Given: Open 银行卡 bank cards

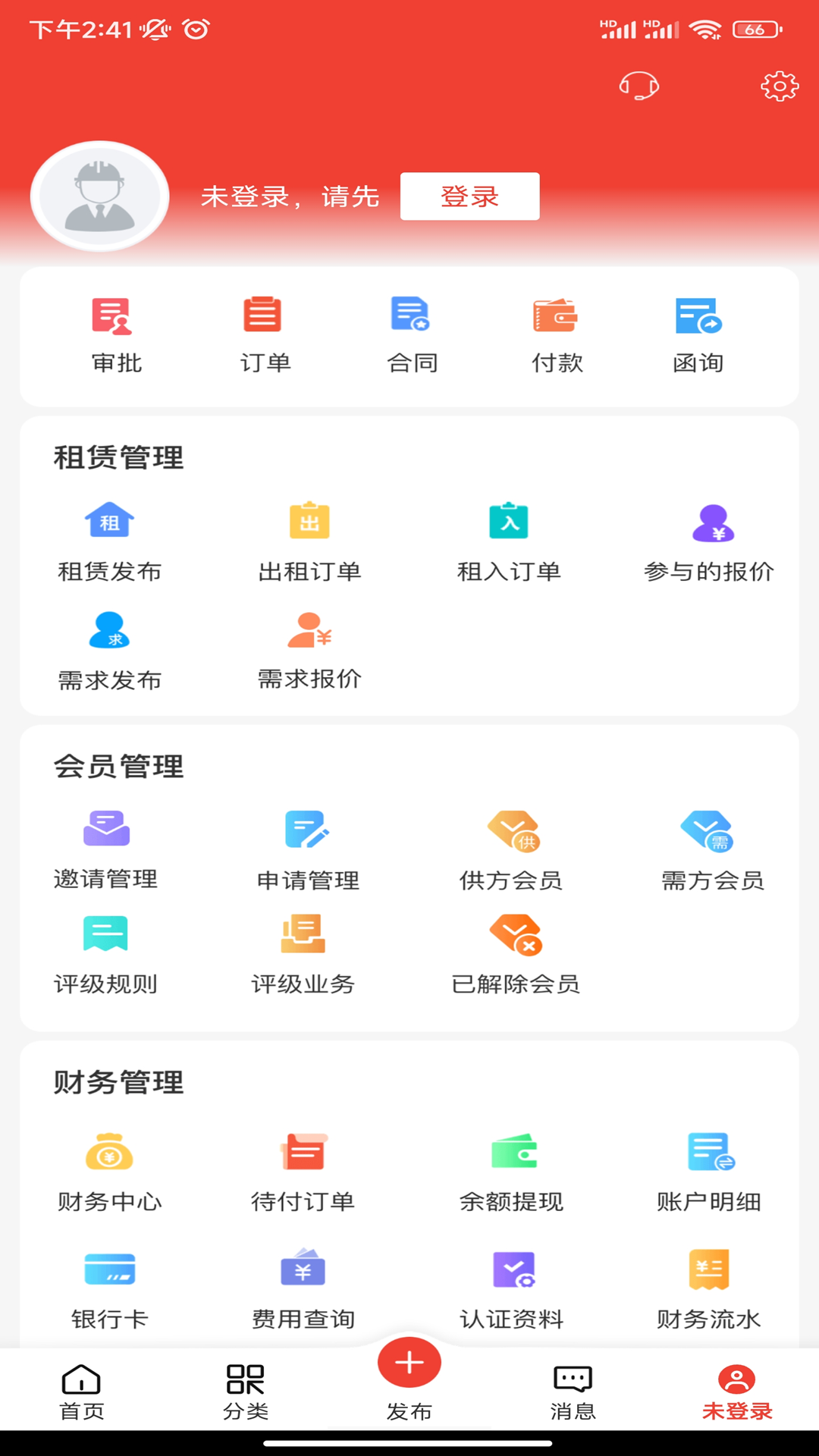Looking at the screenshot, I should pyautogui.click(x=109, y=1288).
